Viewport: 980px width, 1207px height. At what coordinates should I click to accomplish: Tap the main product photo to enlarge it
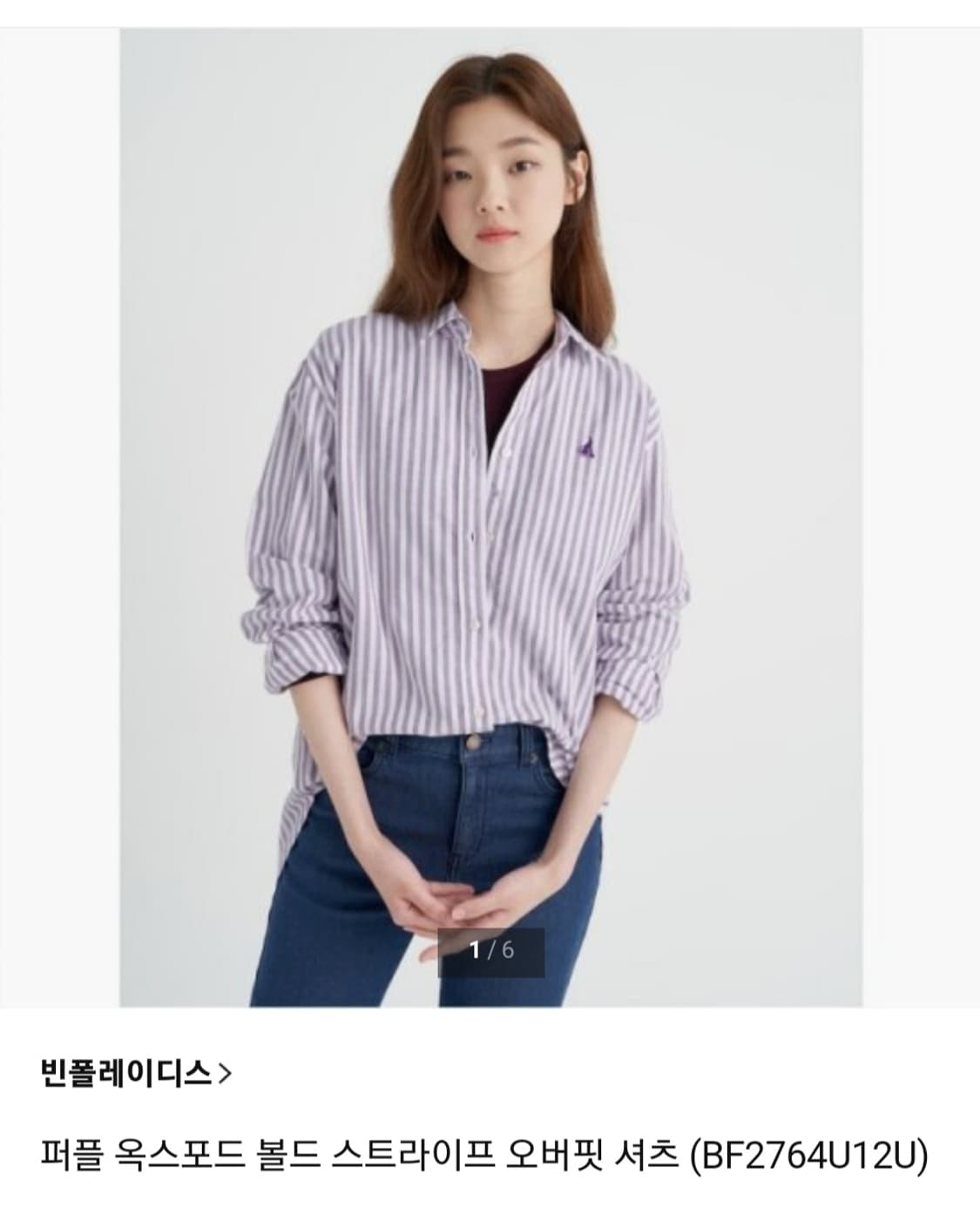click(488, 523)
